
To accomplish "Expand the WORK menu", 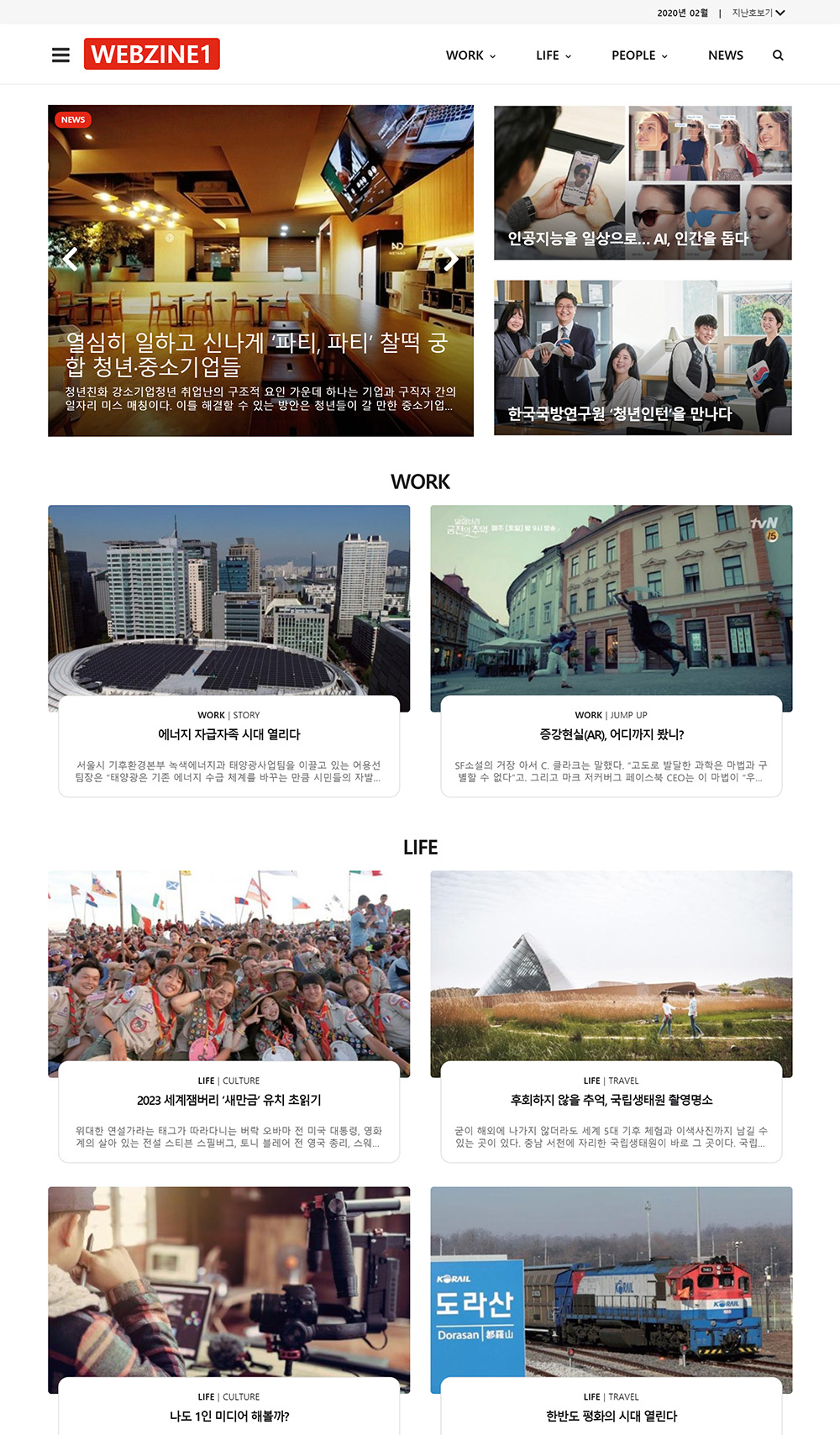I will [x=470, y=55].
